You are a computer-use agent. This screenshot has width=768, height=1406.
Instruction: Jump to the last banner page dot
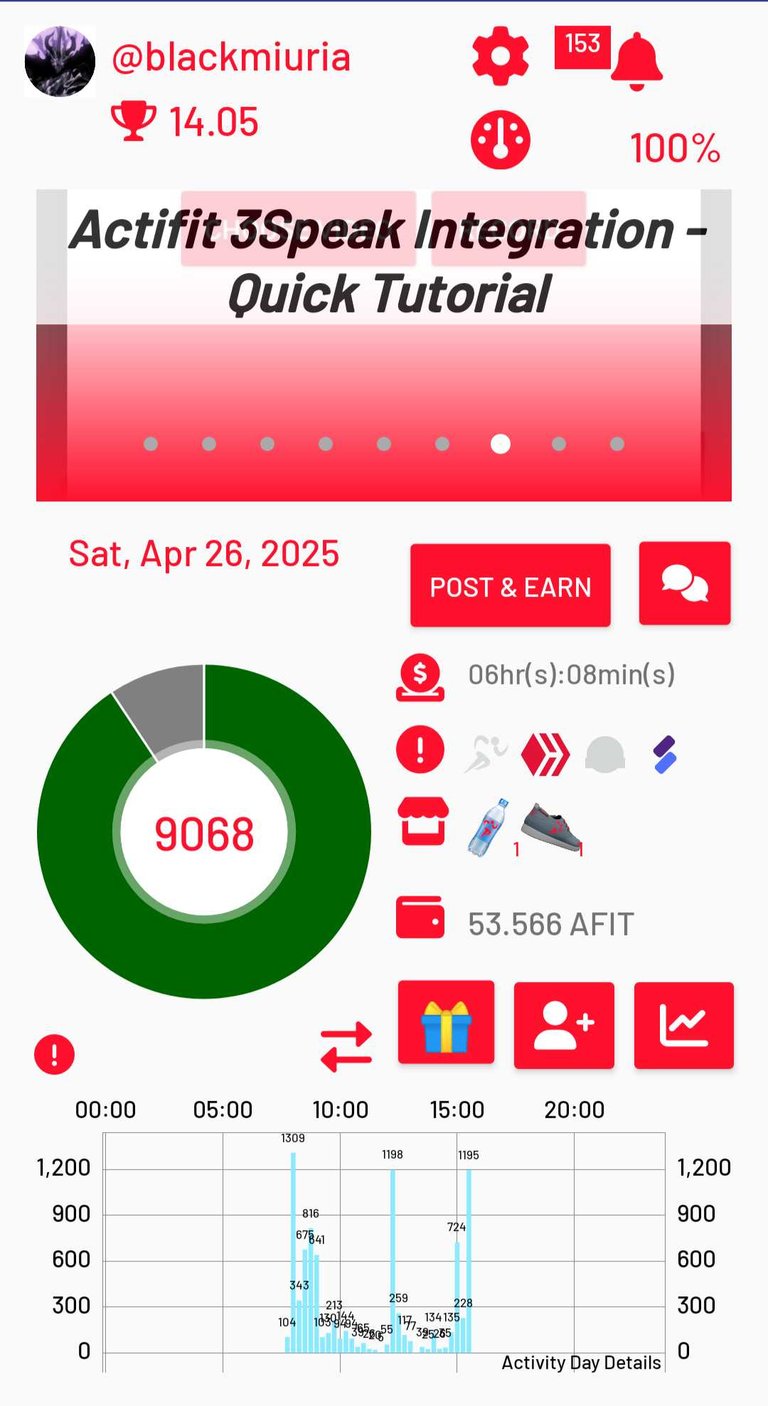(x=617, y=444)
